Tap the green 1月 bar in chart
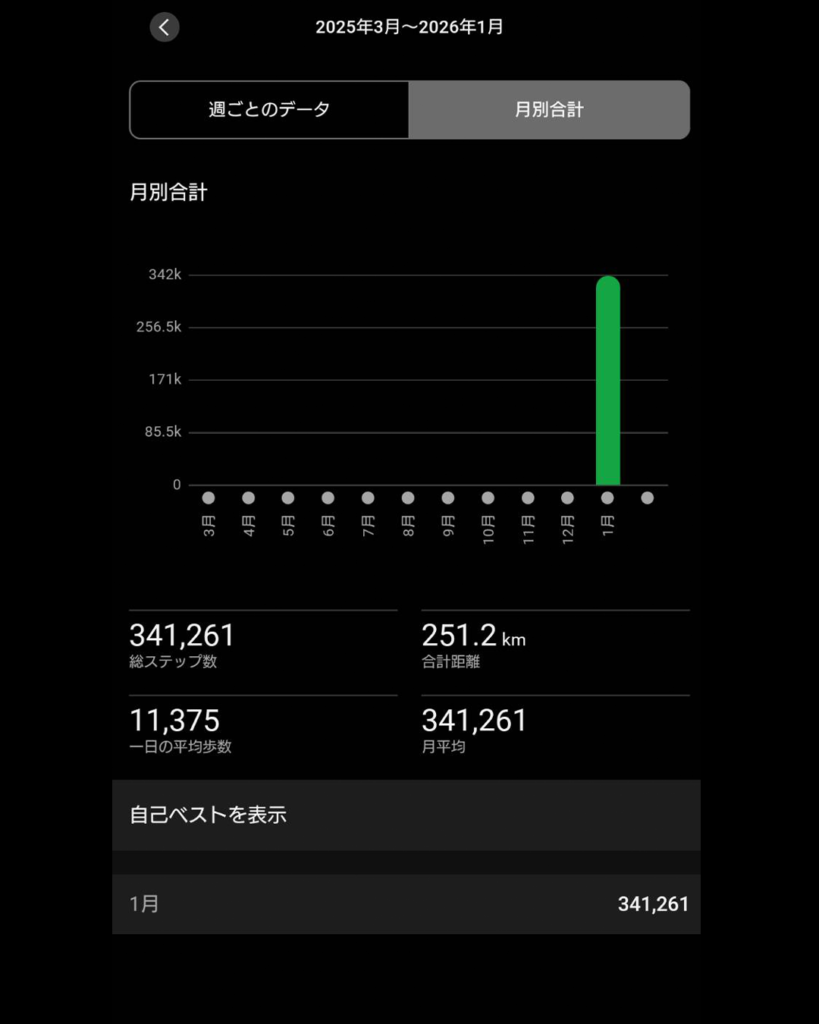819x1024 pixels. tap(608, 381)
